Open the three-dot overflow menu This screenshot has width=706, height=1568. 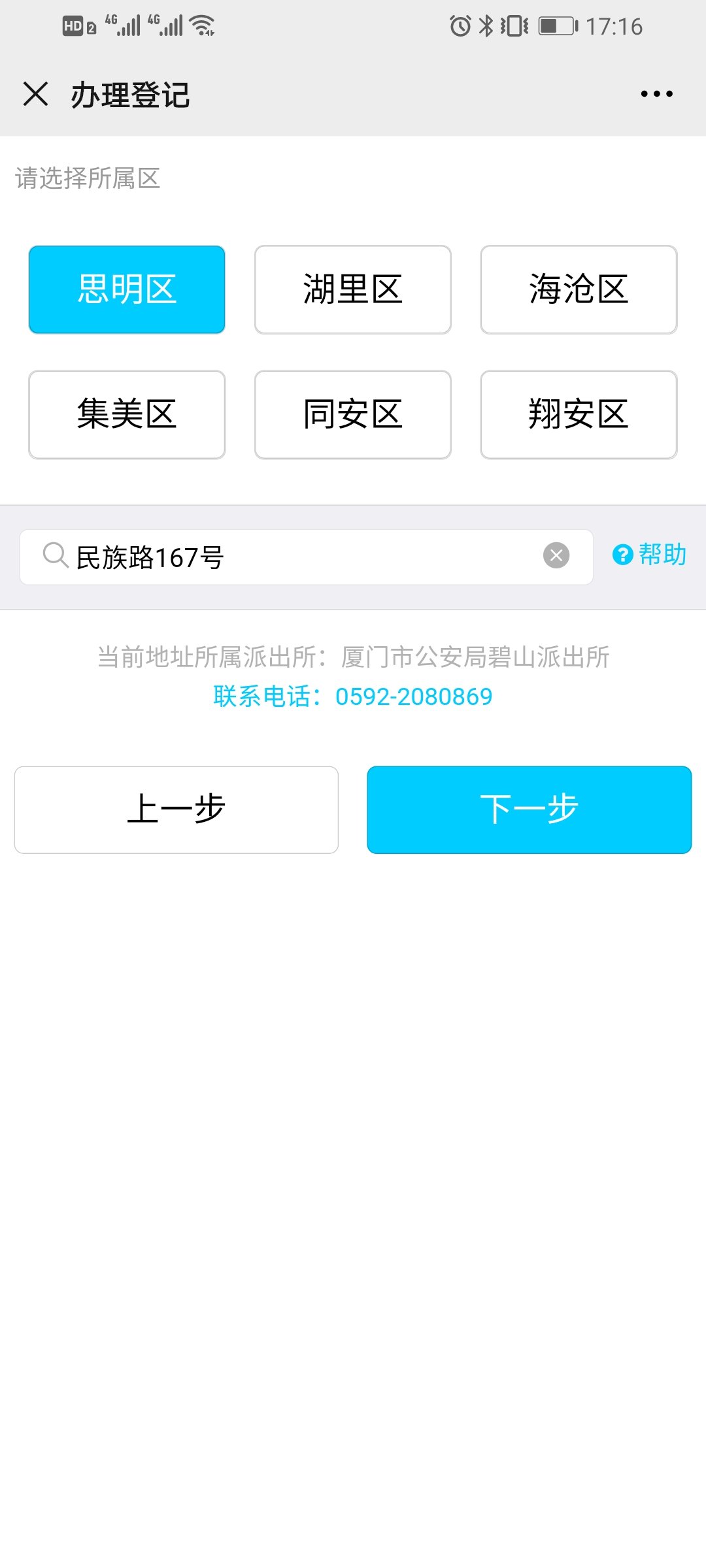pos(656,94)
